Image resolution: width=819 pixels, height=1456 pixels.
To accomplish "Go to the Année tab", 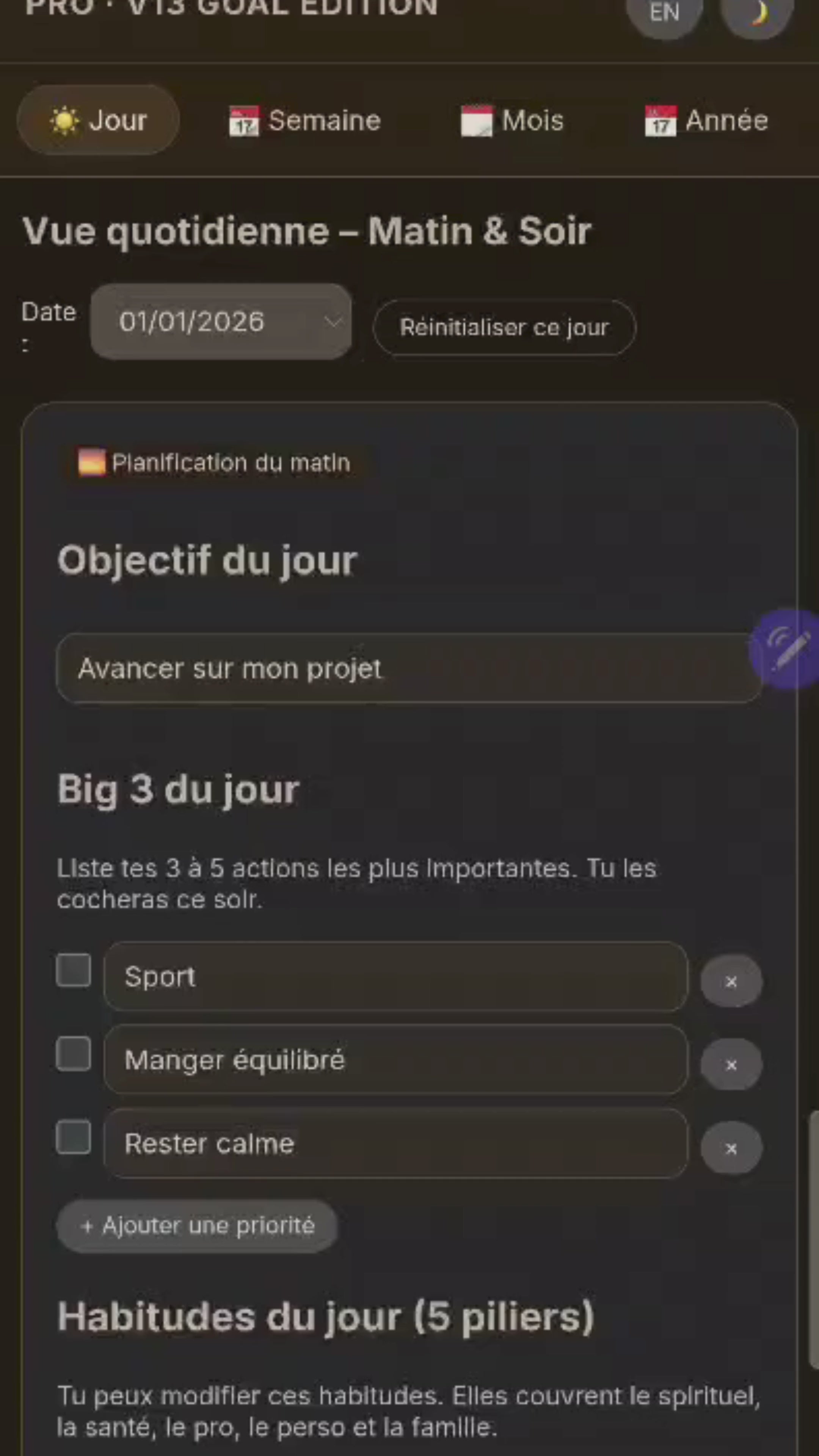I will pyautogui.click(x=706, y=121).
